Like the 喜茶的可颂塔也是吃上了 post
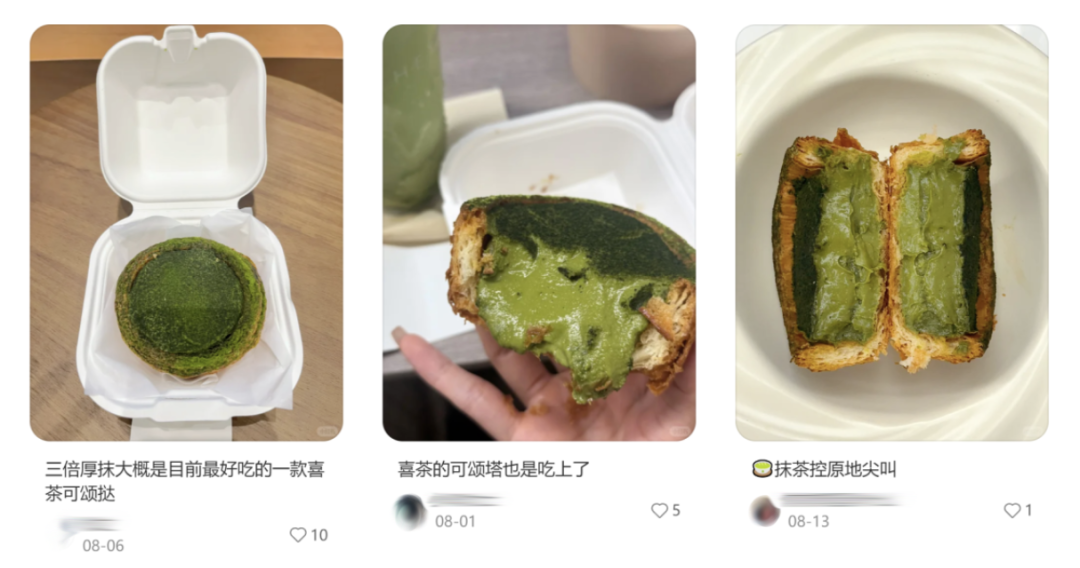Screen dimensions: 1080x568 tap(659, 511)
